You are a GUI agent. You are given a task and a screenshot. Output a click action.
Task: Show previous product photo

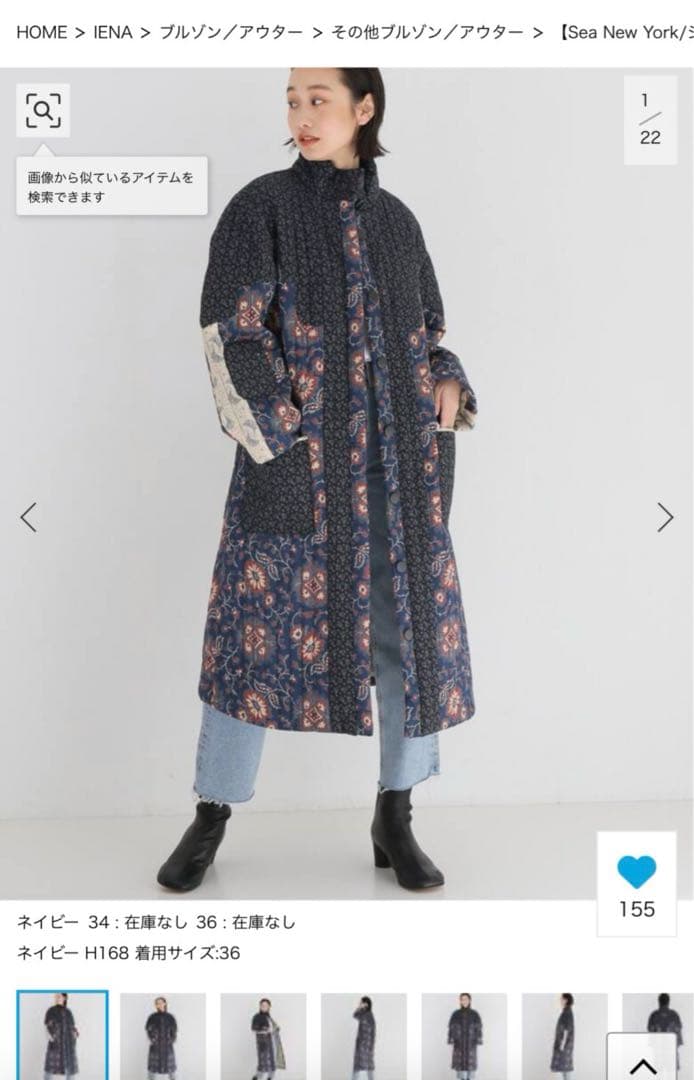pos(28,517)
